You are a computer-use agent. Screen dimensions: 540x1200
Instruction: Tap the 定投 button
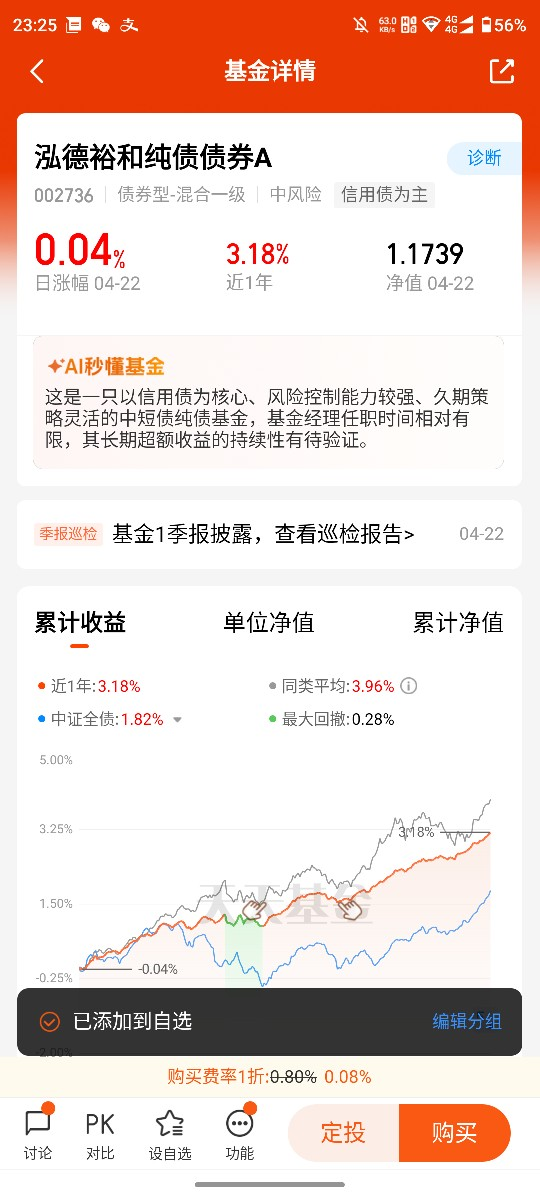(x=343, y=1133)
